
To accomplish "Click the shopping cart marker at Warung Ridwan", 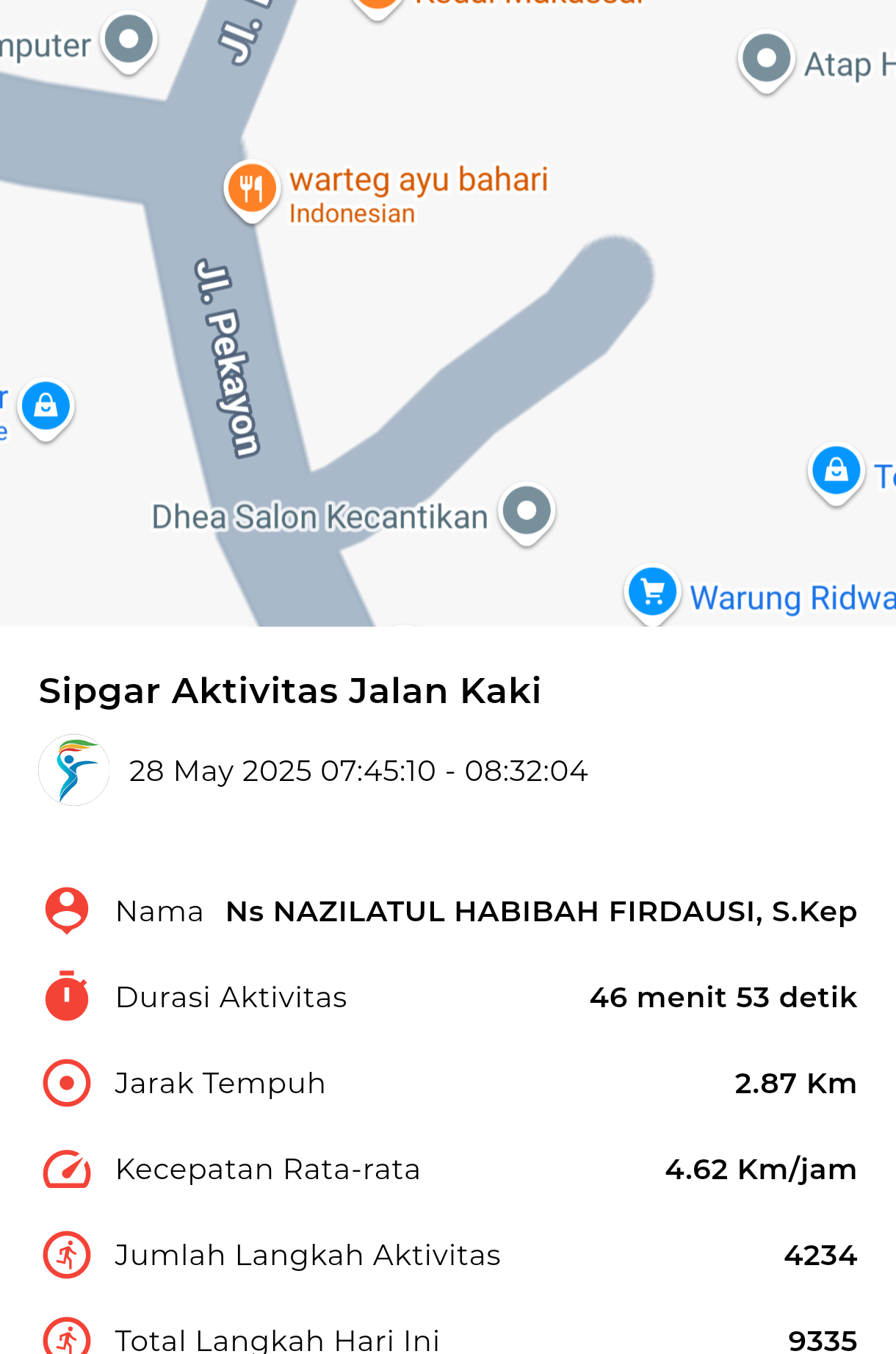I will [x=652, y=591].
